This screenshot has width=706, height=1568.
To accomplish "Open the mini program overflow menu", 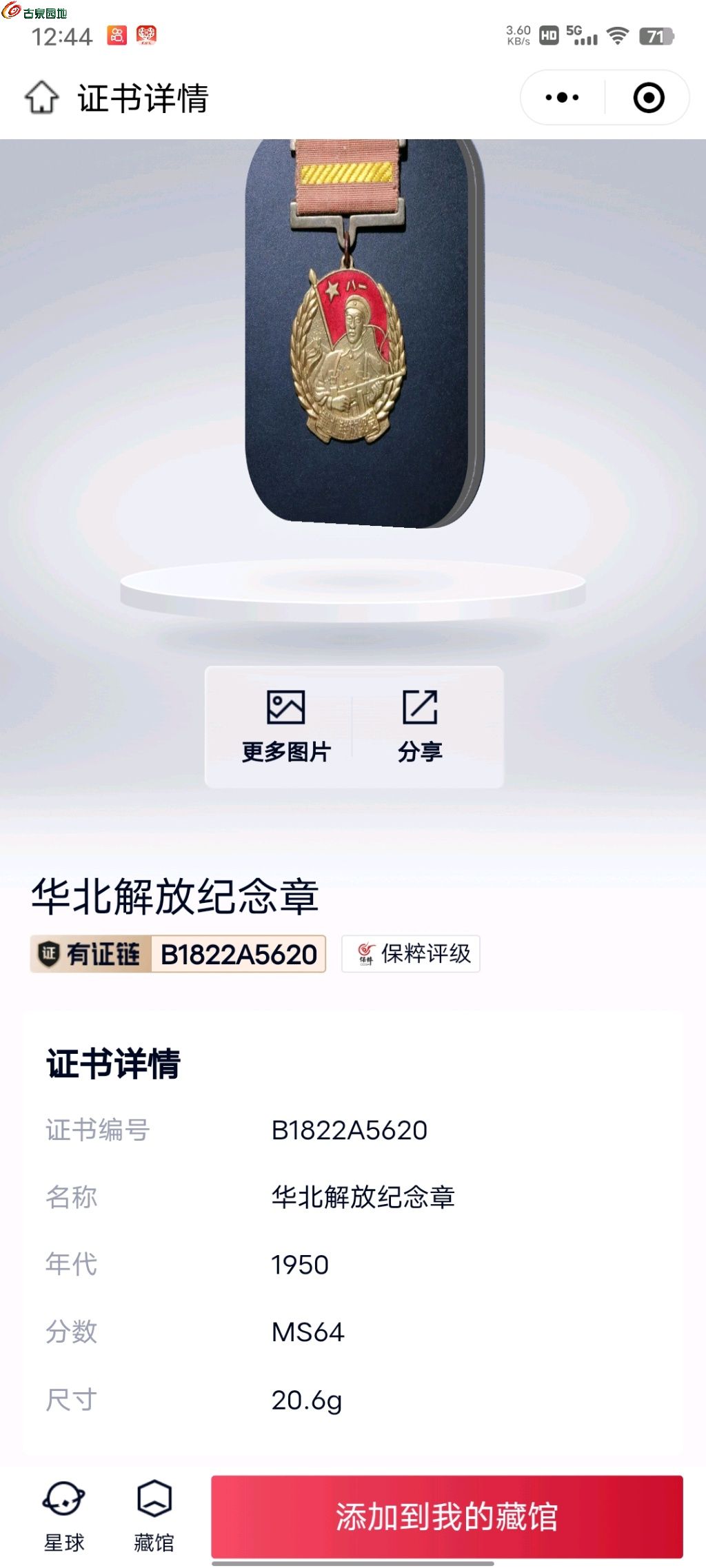I will [563, 98].
